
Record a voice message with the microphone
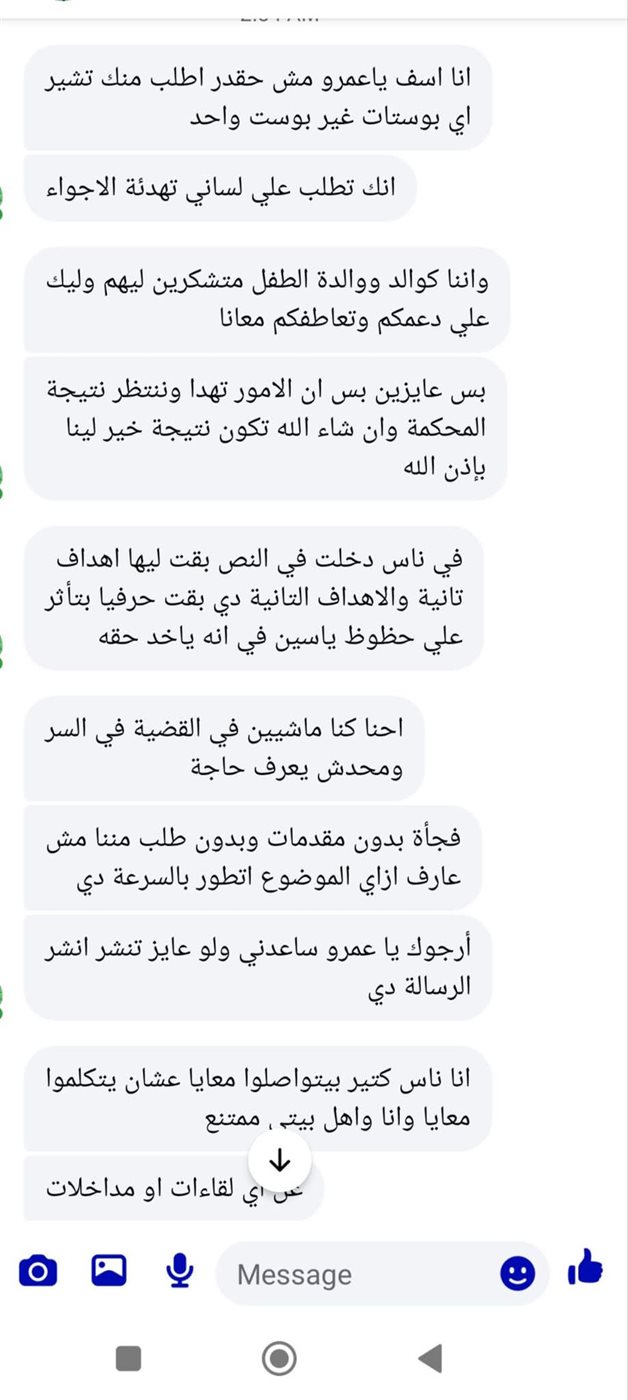point(179,1271)
